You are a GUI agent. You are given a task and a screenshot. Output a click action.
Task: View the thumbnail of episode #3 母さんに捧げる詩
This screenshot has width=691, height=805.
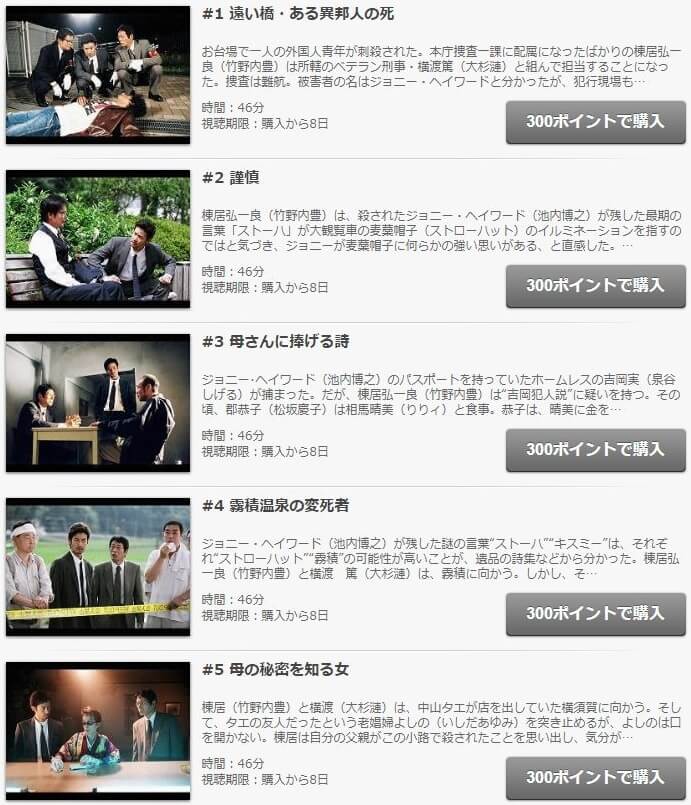(x=98, y=402)
